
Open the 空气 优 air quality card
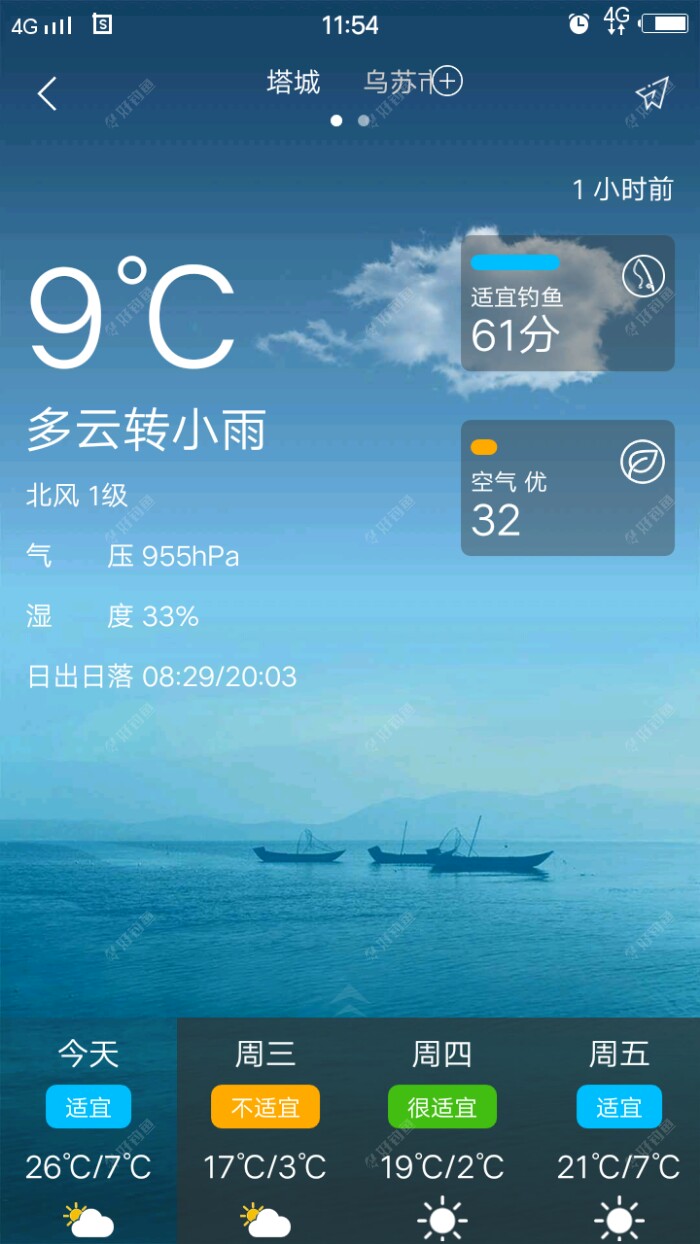567,488
